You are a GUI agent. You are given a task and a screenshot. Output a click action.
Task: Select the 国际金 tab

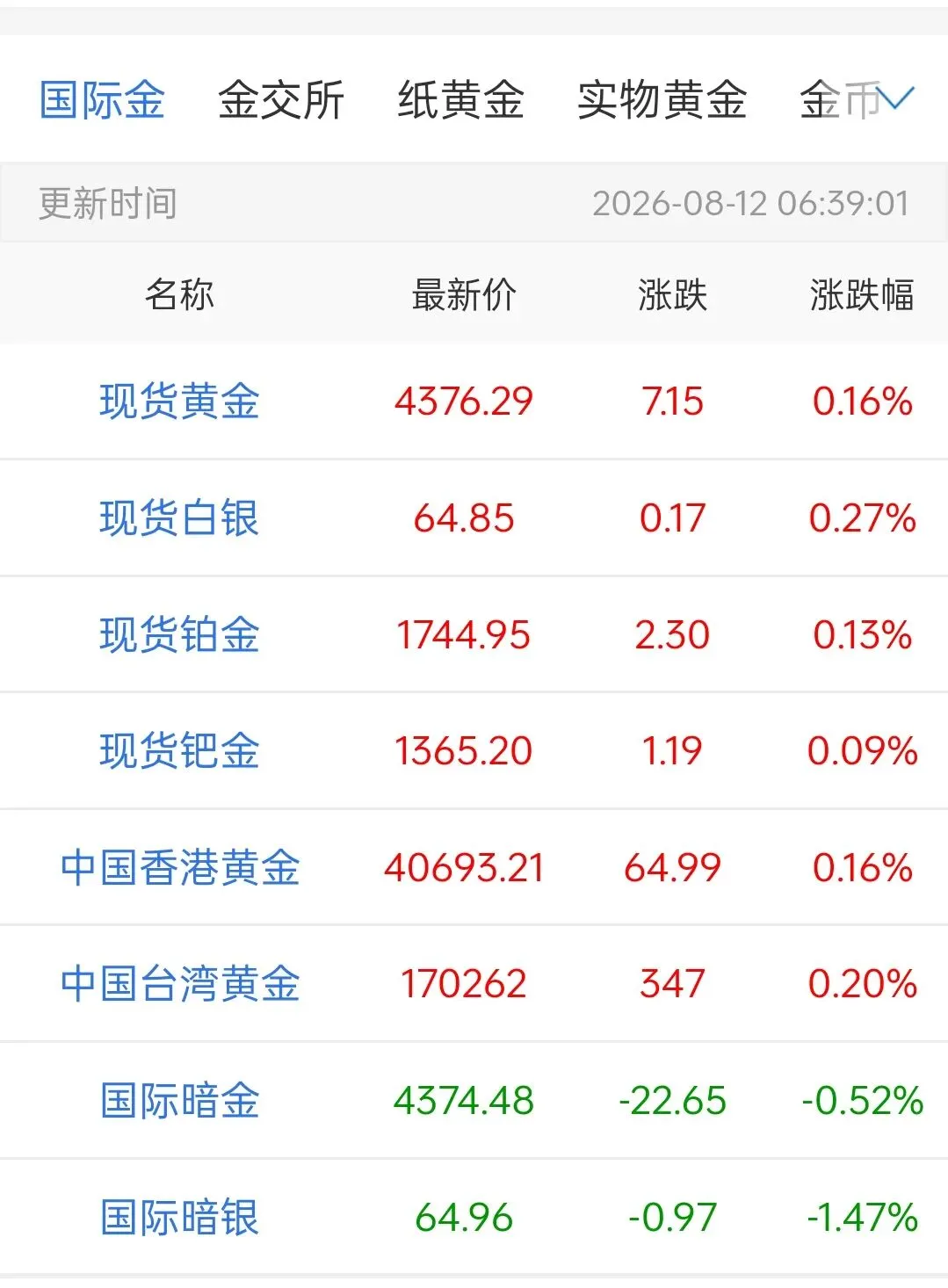coord(102,100)
